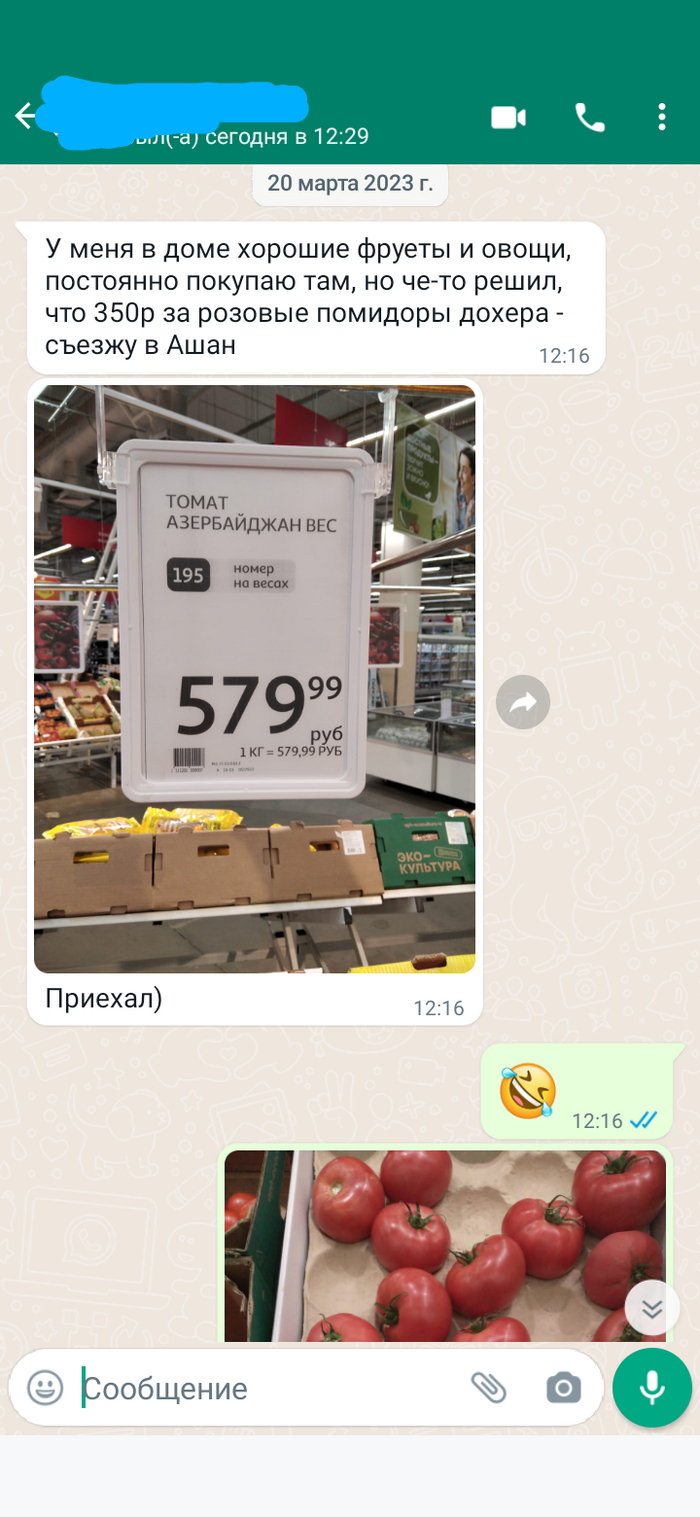Image resolution: width=700 pixels, height=1517 pixels.
Task: Open the tomatoes photo
Action: click(x=444, y=1244)
